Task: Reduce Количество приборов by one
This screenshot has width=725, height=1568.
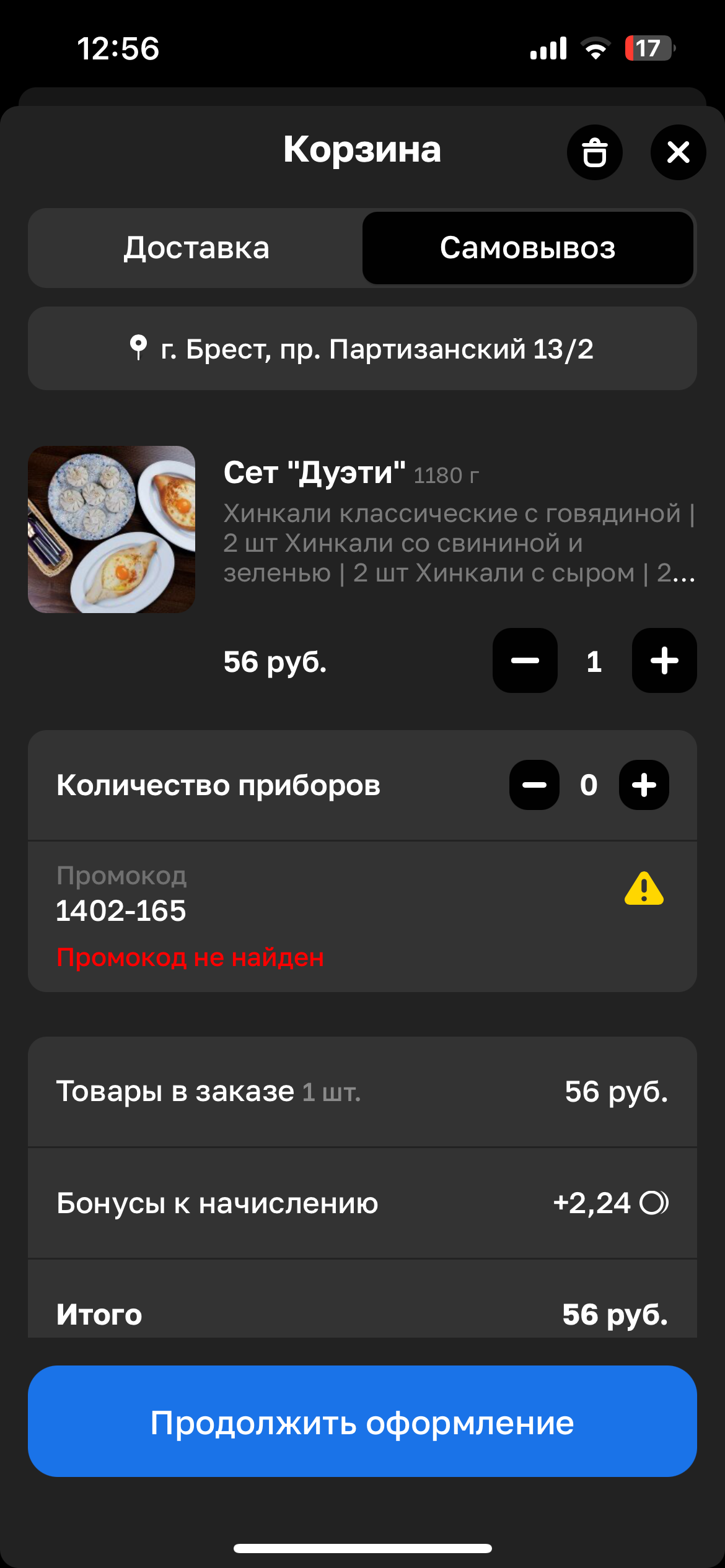Action: [x=534, y=785]
